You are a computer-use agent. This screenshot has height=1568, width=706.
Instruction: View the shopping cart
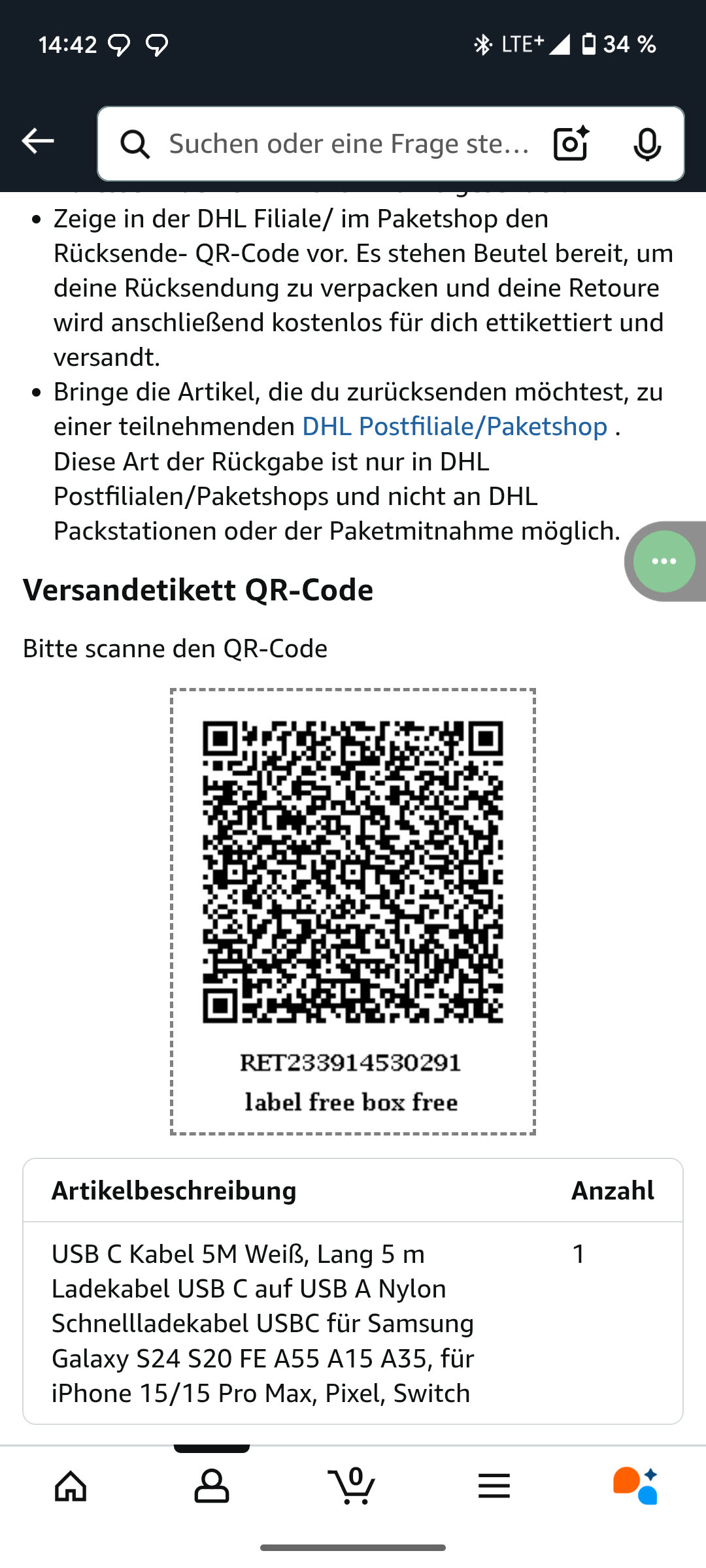click(x=353, y=1487)
